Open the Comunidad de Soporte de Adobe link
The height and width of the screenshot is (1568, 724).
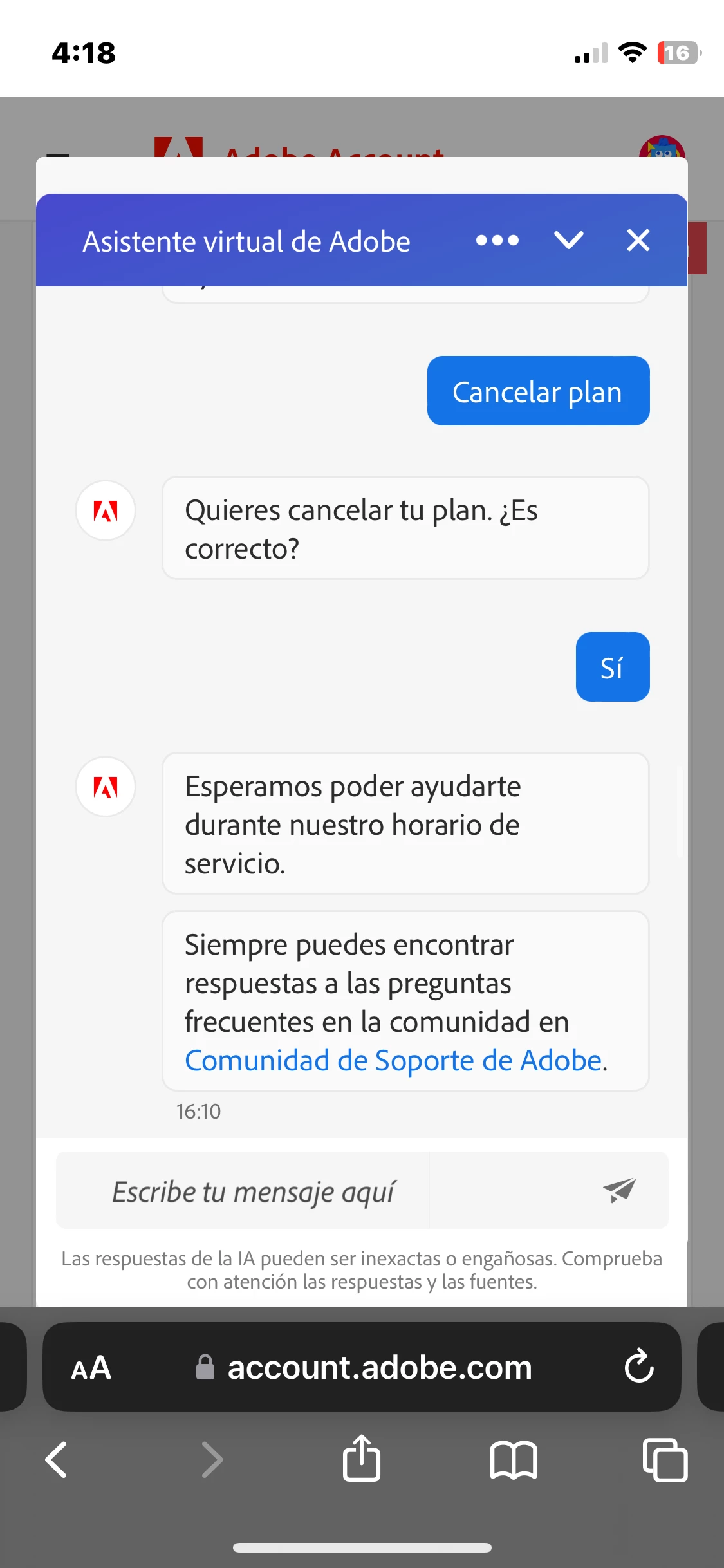(394, 1061)
